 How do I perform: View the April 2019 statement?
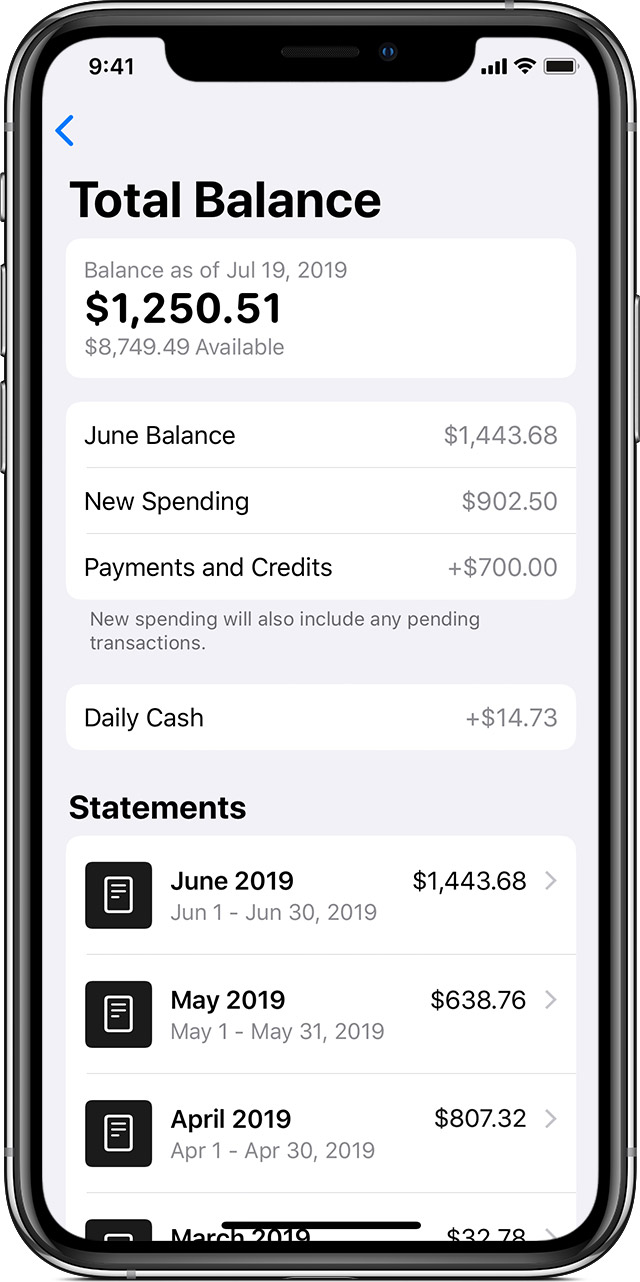point(321,1133)
